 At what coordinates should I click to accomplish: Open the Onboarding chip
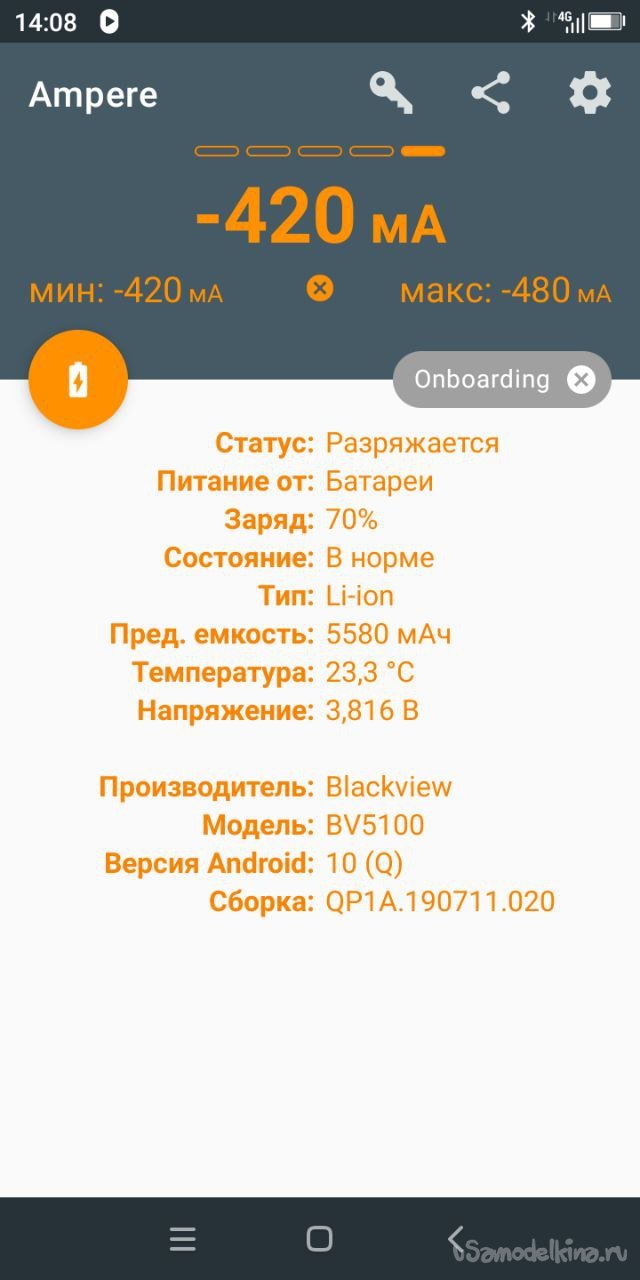(x=482, y=380)
